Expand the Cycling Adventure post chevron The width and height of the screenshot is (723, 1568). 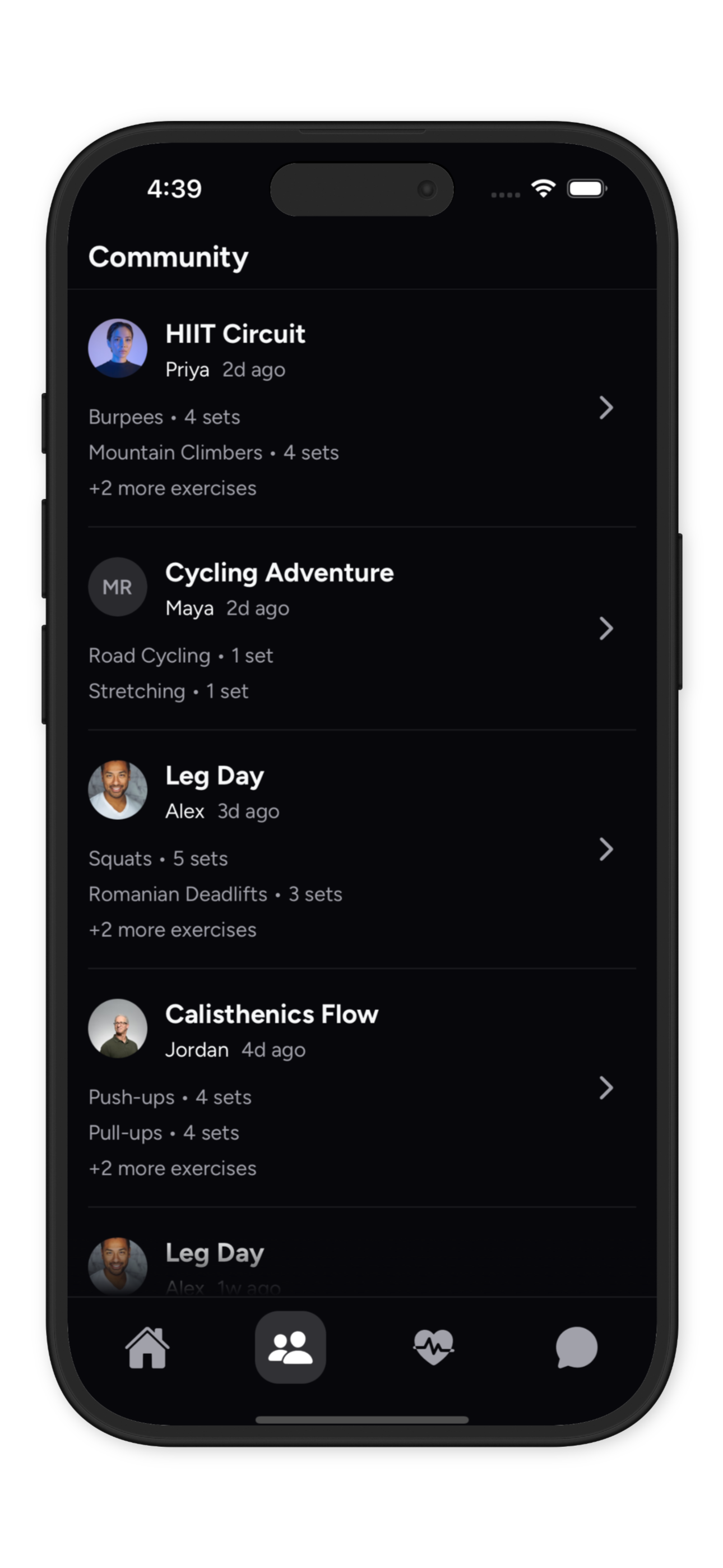point(606,629)
